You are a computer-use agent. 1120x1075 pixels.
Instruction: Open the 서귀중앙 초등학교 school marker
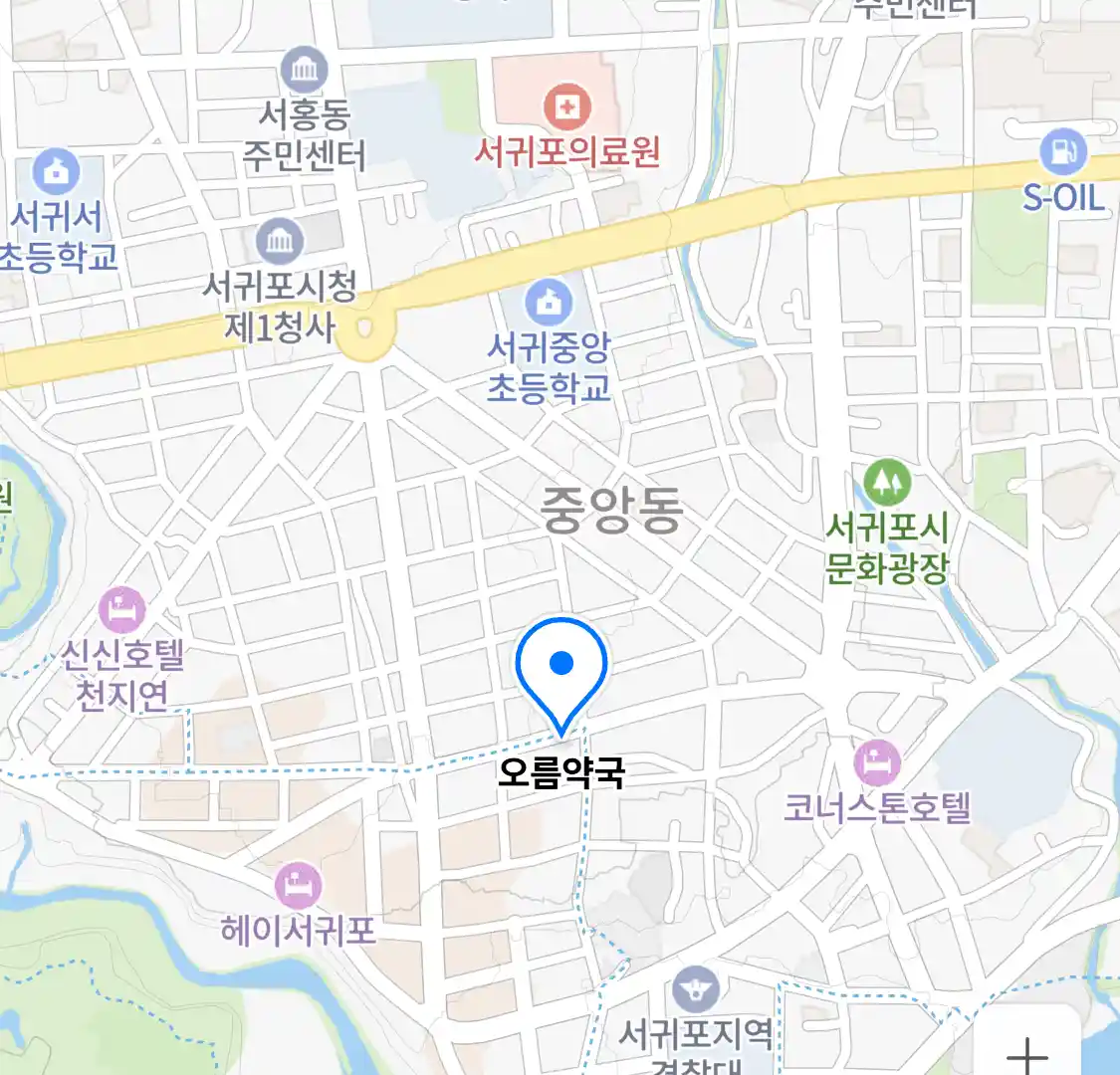click(549, 302)
